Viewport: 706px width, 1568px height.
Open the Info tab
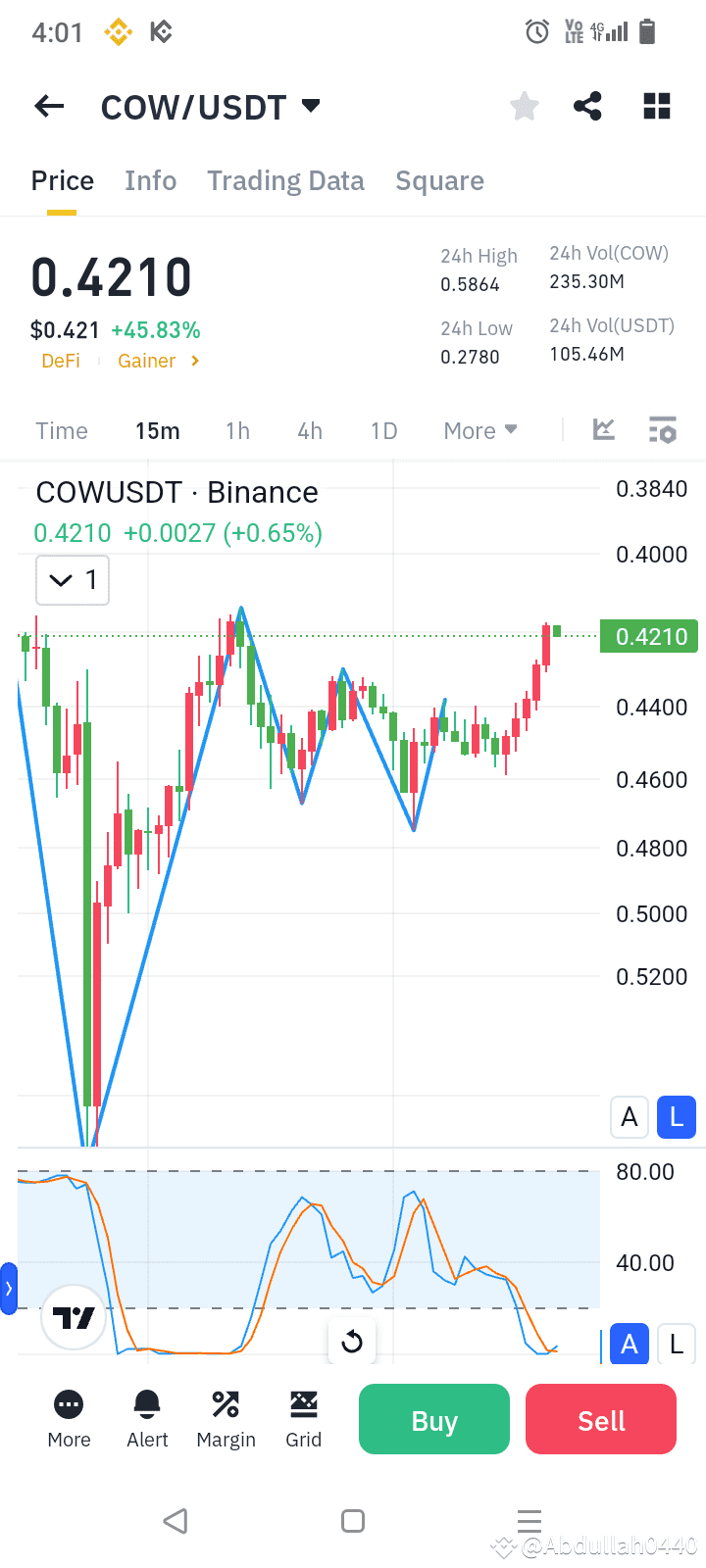[150, 180]
